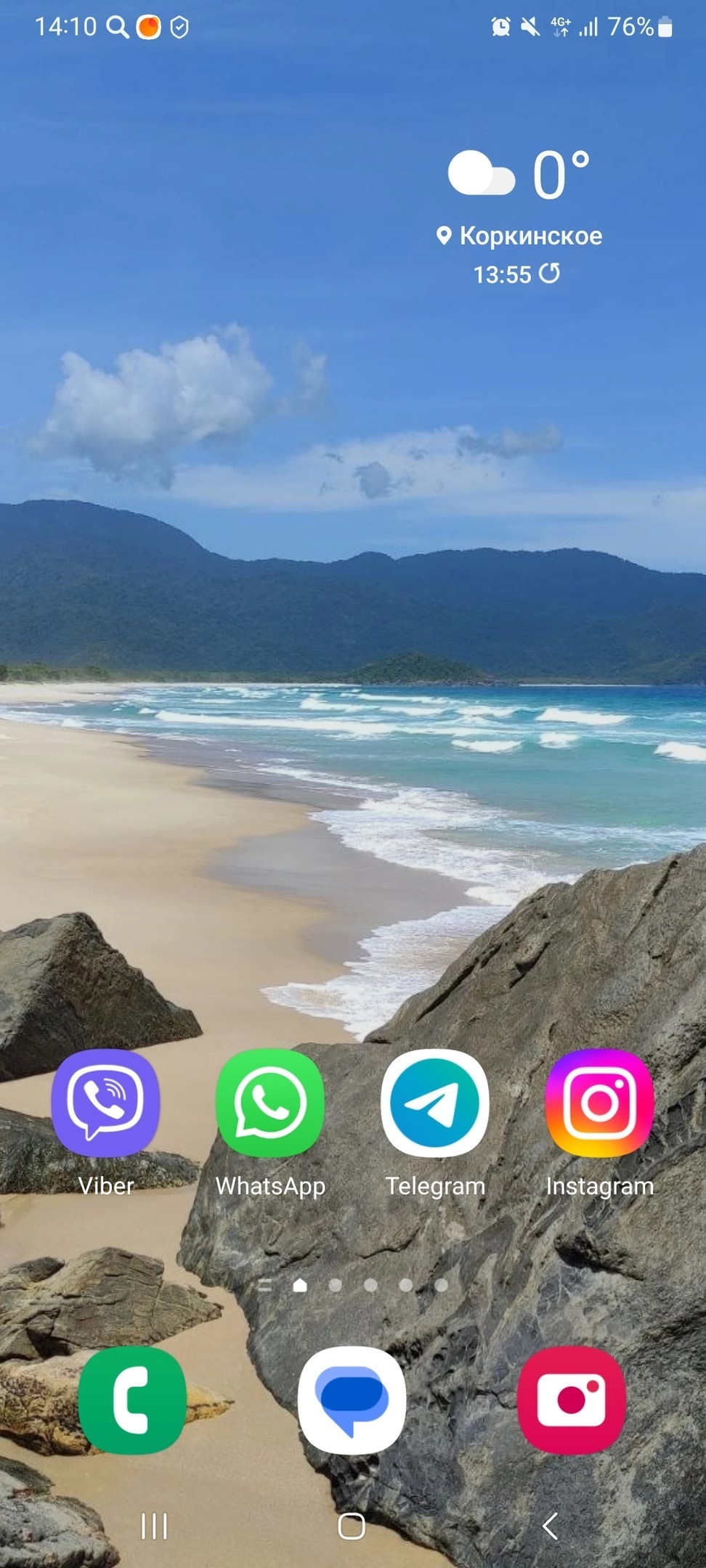706x1568 pixels.
Task: Launch WhatsApp
Action: pos(270,1103)
